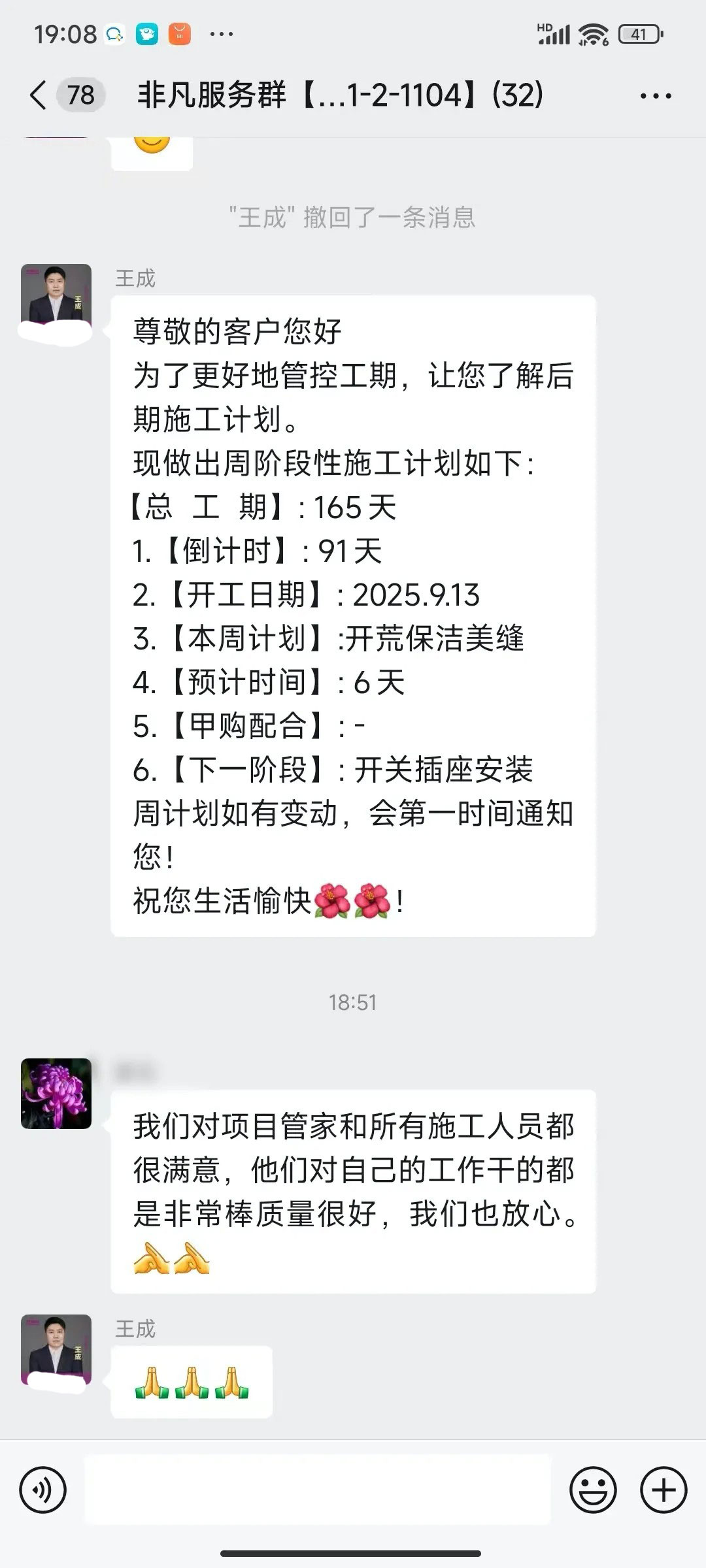Open the emoji picker
Screen dimensions: 706x1568
click(x=593, y=1491)
